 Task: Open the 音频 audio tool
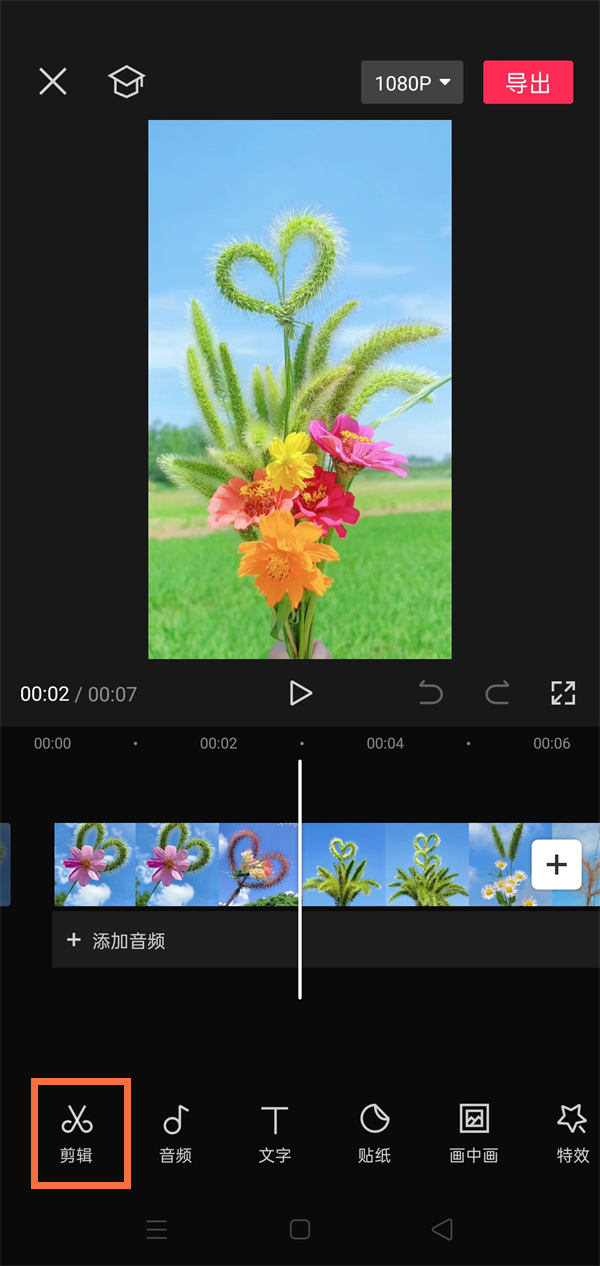pos(176,1133)
